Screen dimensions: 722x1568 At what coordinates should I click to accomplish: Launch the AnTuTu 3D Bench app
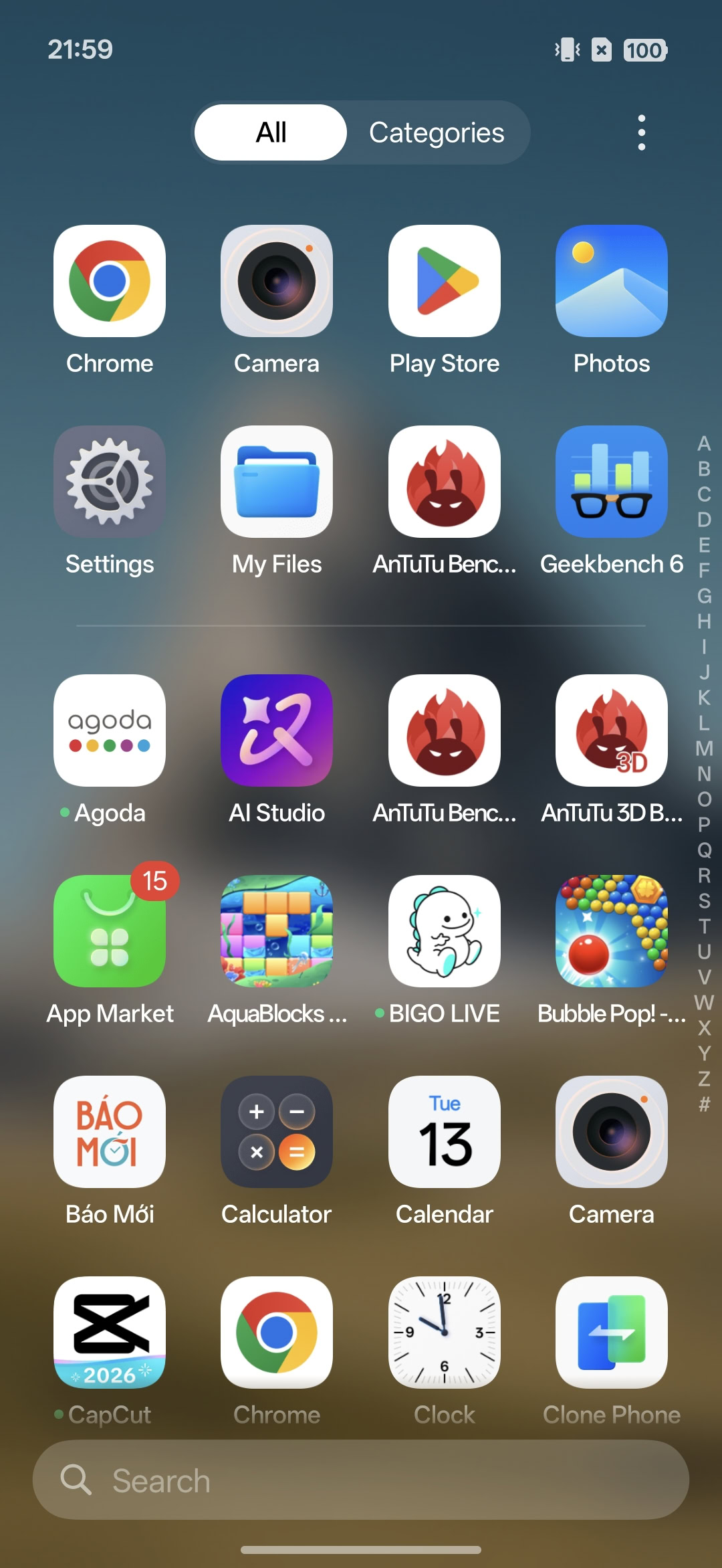[x=612, y=730]
